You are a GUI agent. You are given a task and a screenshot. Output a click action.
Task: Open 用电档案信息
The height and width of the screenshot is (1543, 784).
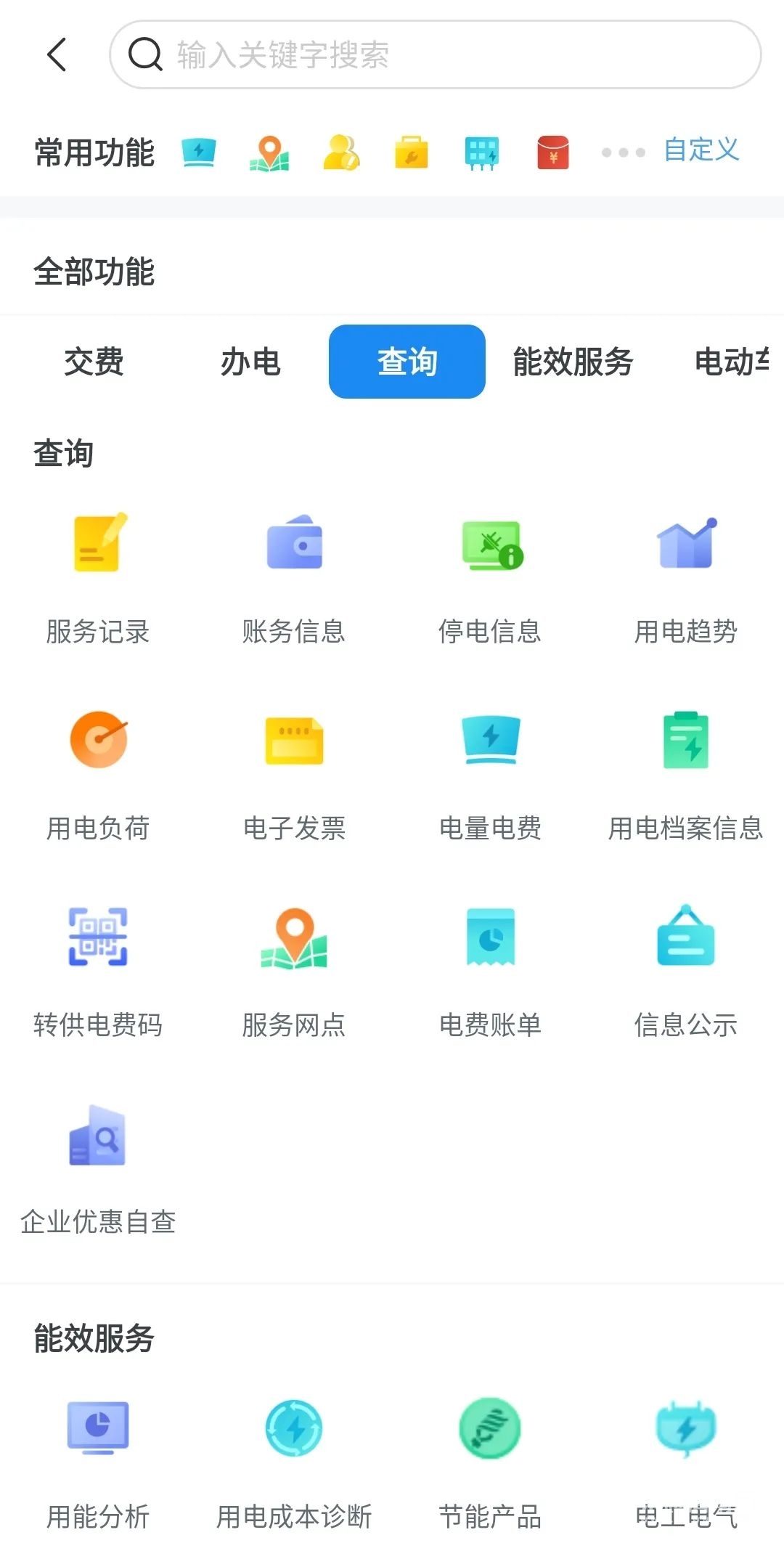(686, 770)
